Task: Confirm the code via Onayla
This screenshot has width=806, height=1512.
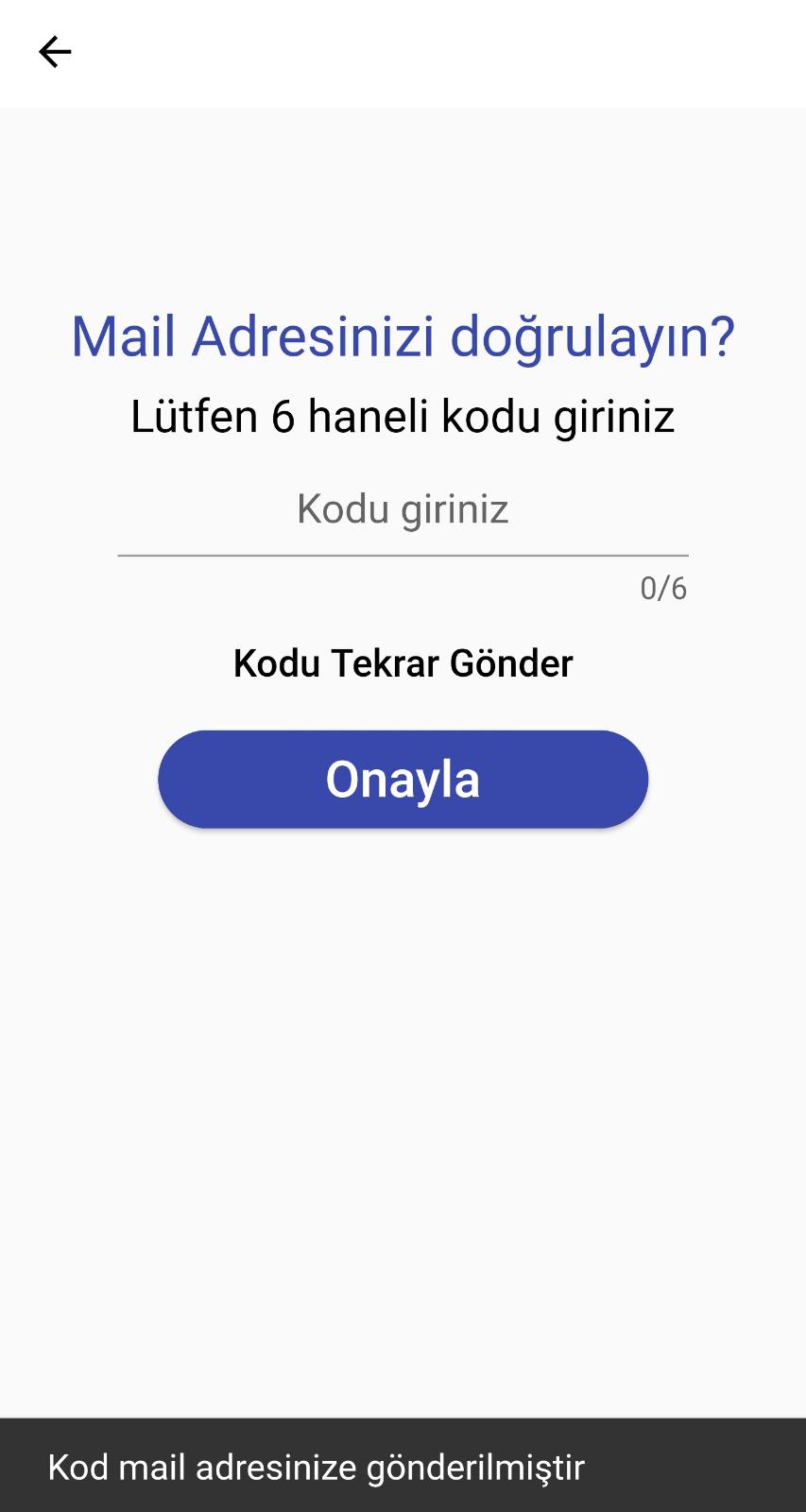Action: 403,779
